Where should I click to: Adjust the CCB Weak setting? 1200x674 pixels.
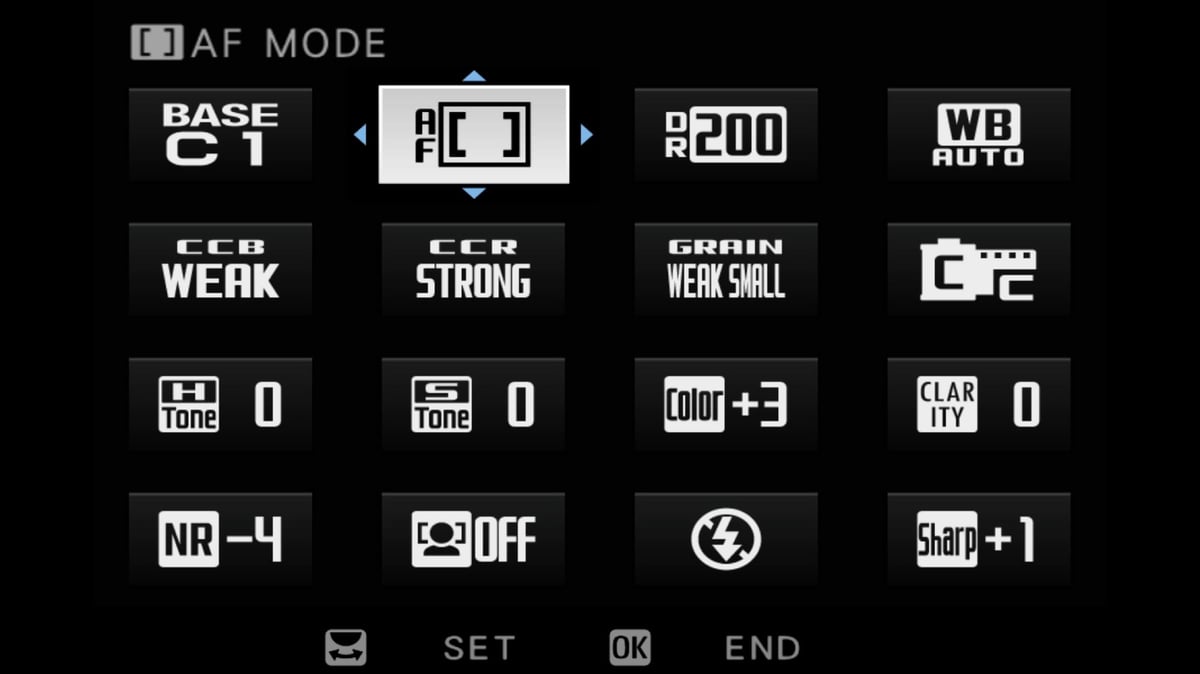[x=220, y=269]
